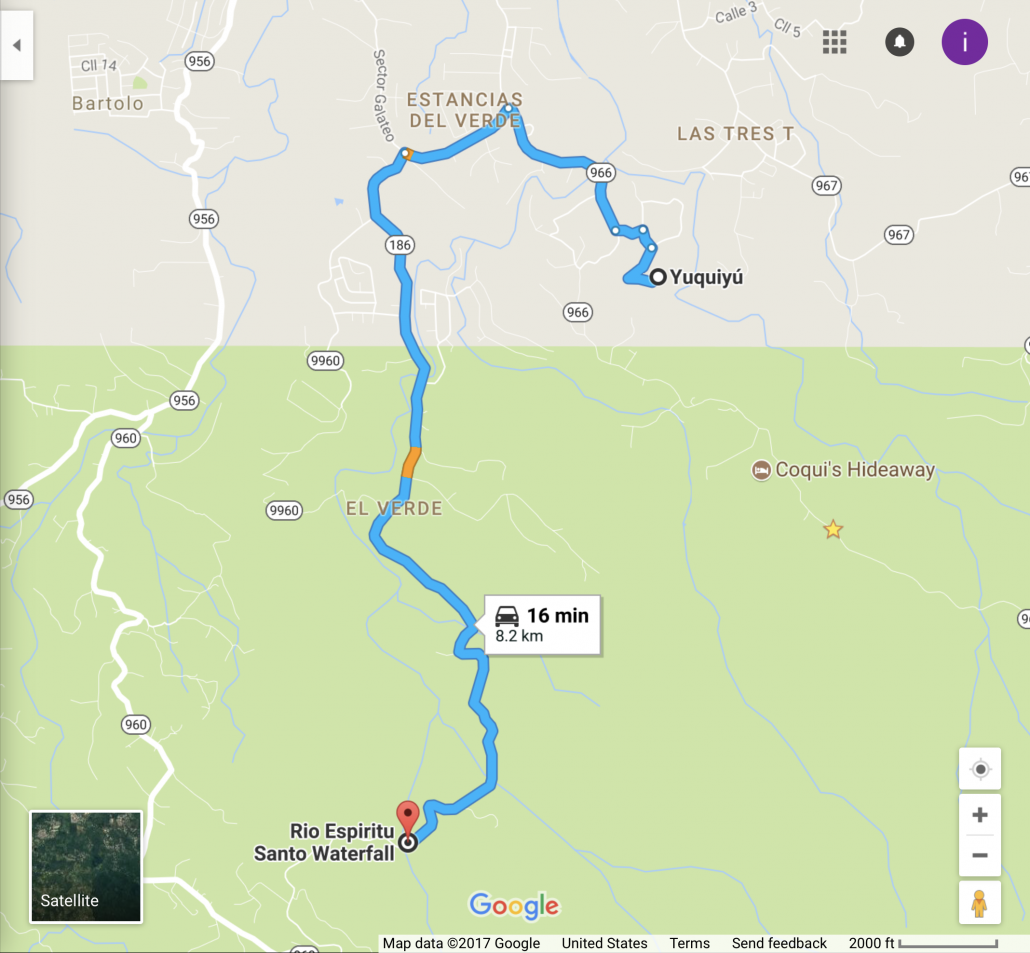
Task: Select the Yuquiyú starting point marker
Action: 658,277
